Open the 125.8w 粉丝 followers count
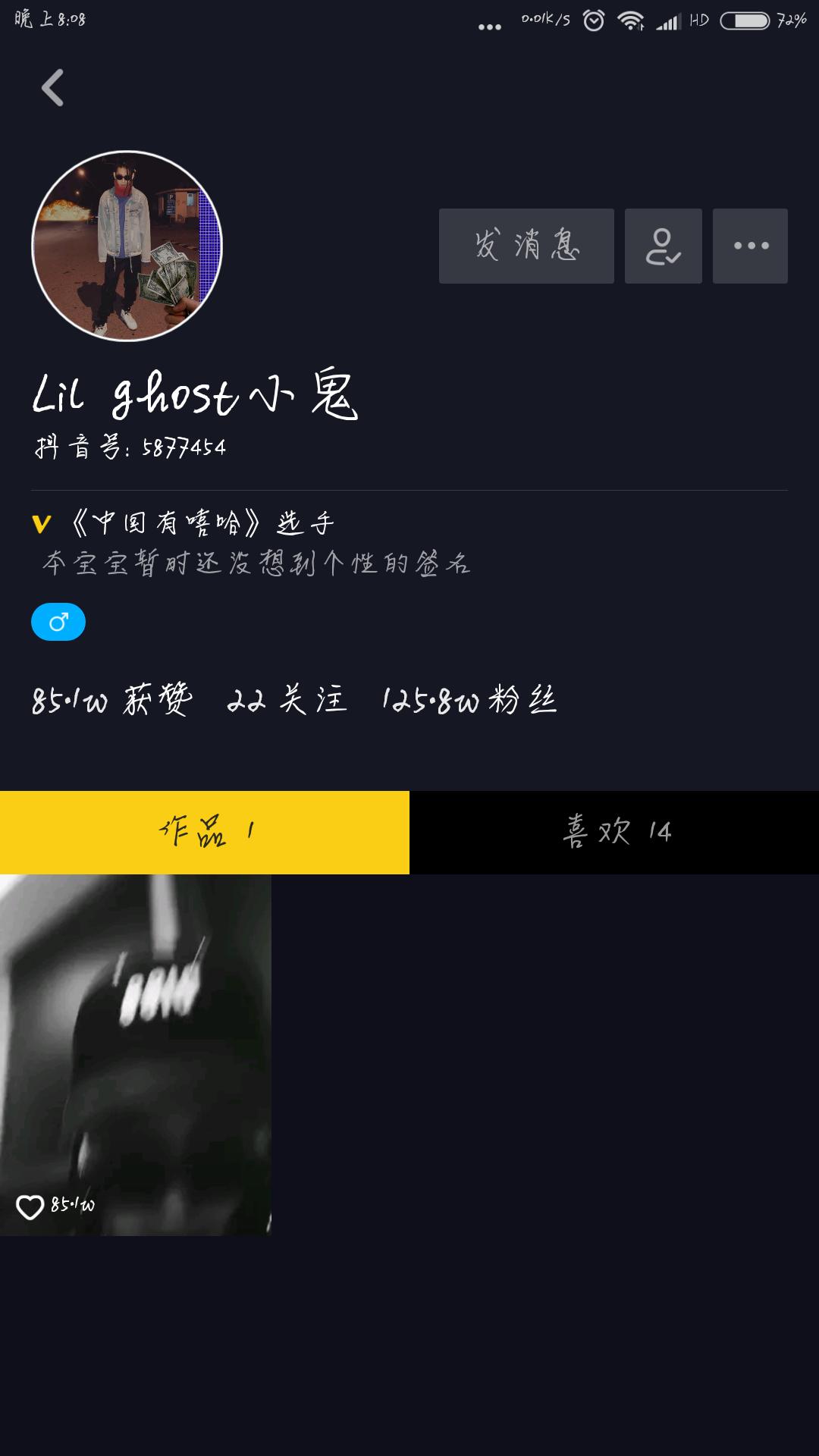The width and height of the screenshot is (819, 1456). (470, 701)
